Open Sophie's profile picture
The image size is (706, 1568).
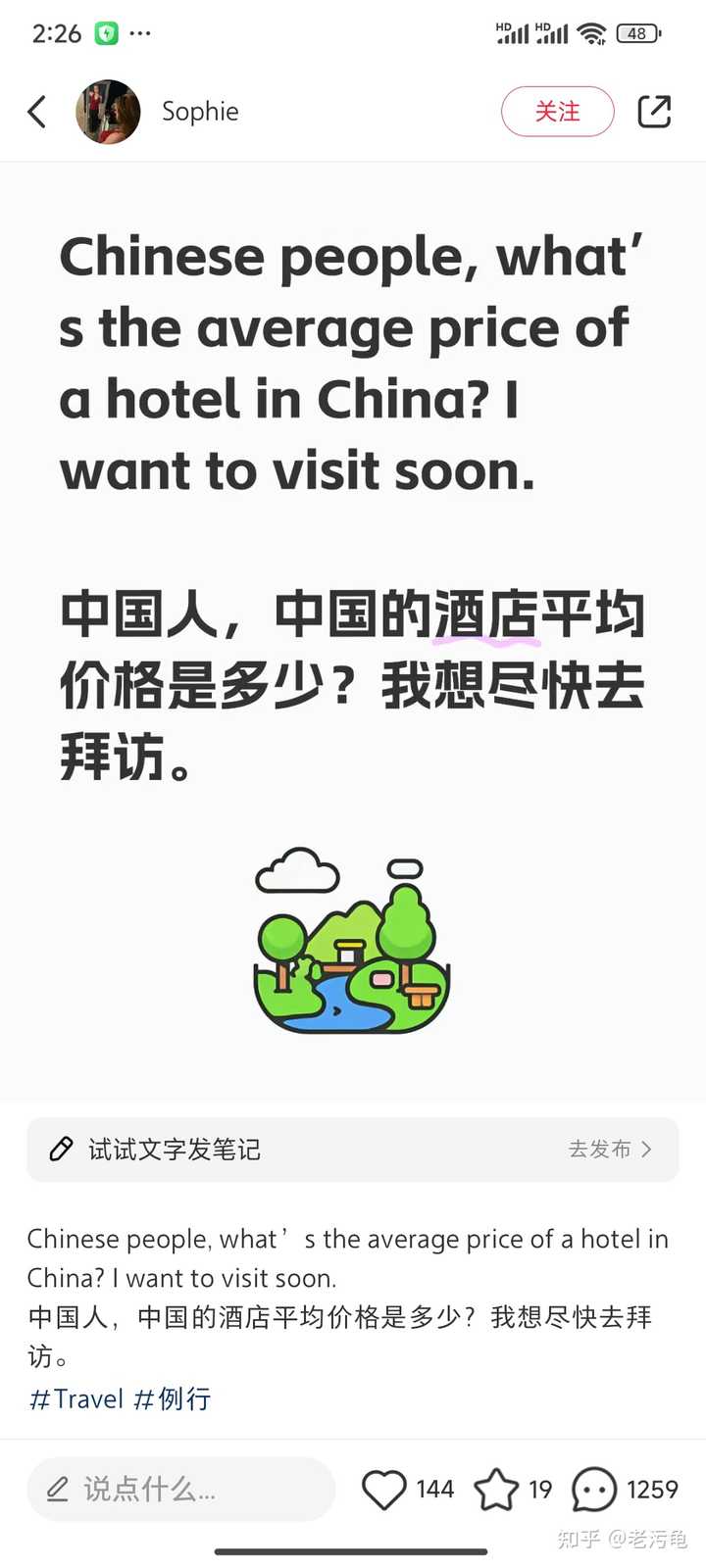[x=108, y=112]
